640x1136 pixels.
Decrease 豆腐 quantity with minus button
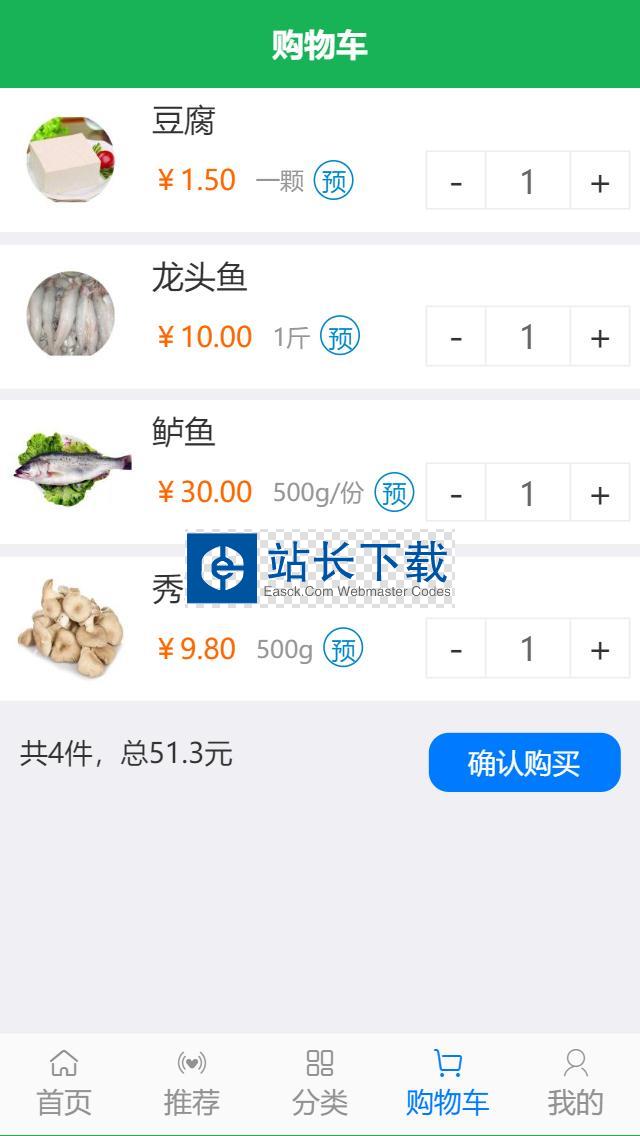(x=456, y=181)
